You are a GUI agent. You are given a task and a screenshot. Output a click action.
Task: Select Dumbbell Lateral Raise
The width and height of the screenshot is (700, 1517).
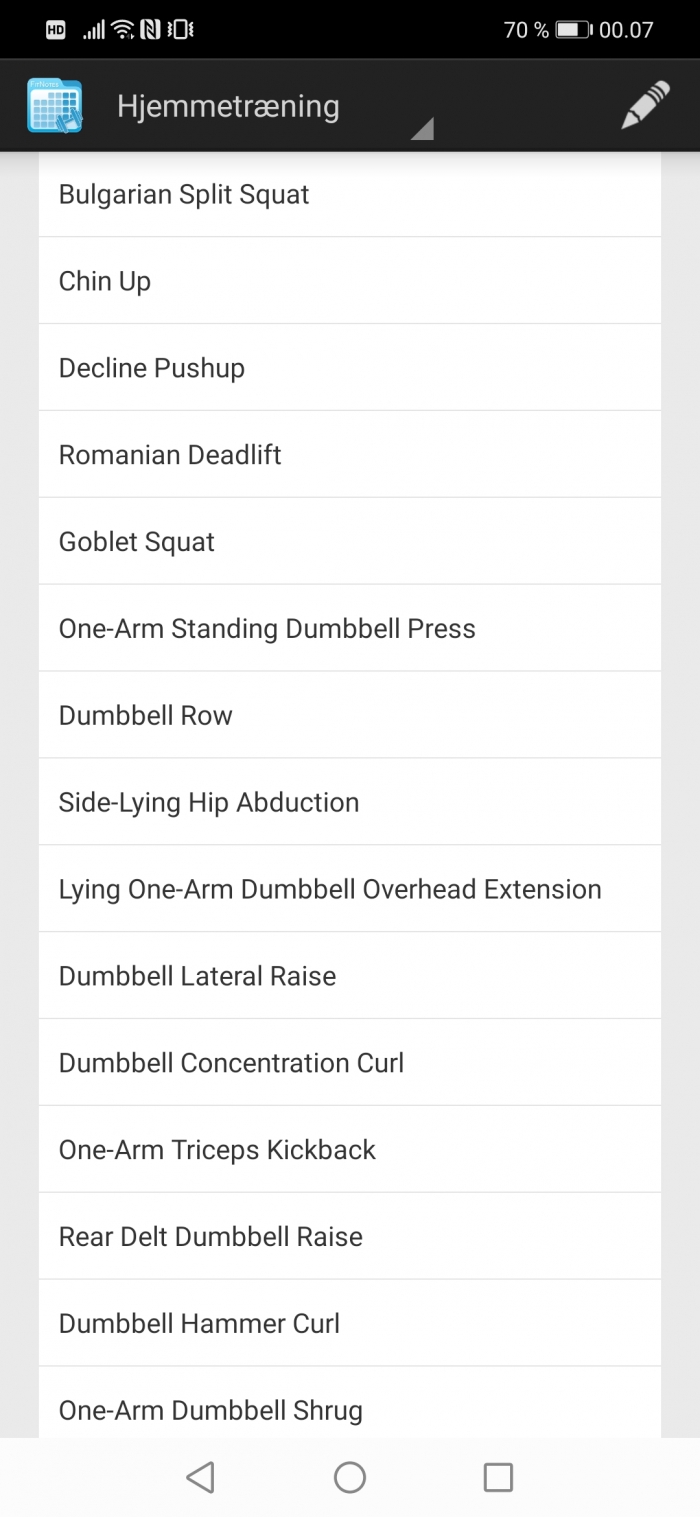coord(350,976)
